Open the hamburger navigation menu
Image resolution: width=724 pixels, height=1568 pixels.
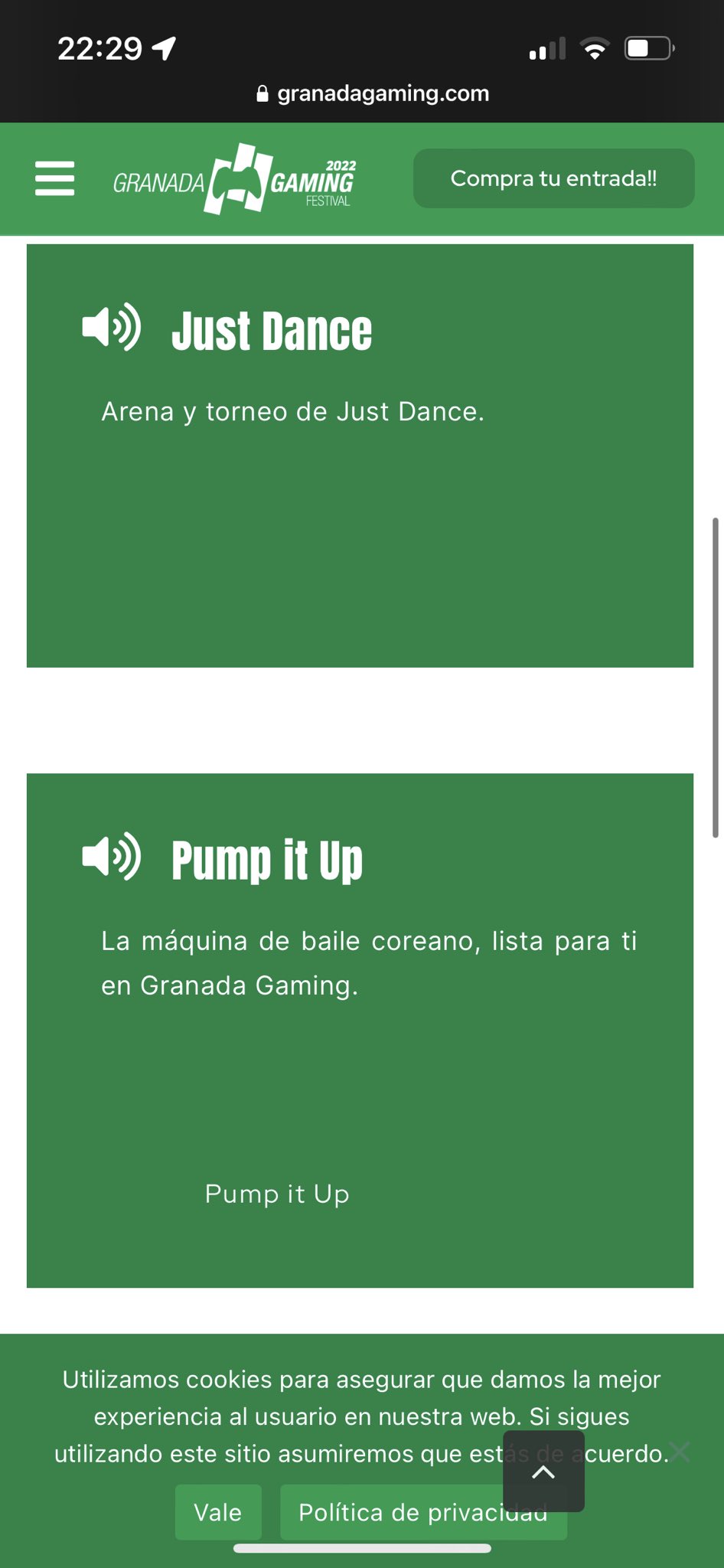point(55,178)
